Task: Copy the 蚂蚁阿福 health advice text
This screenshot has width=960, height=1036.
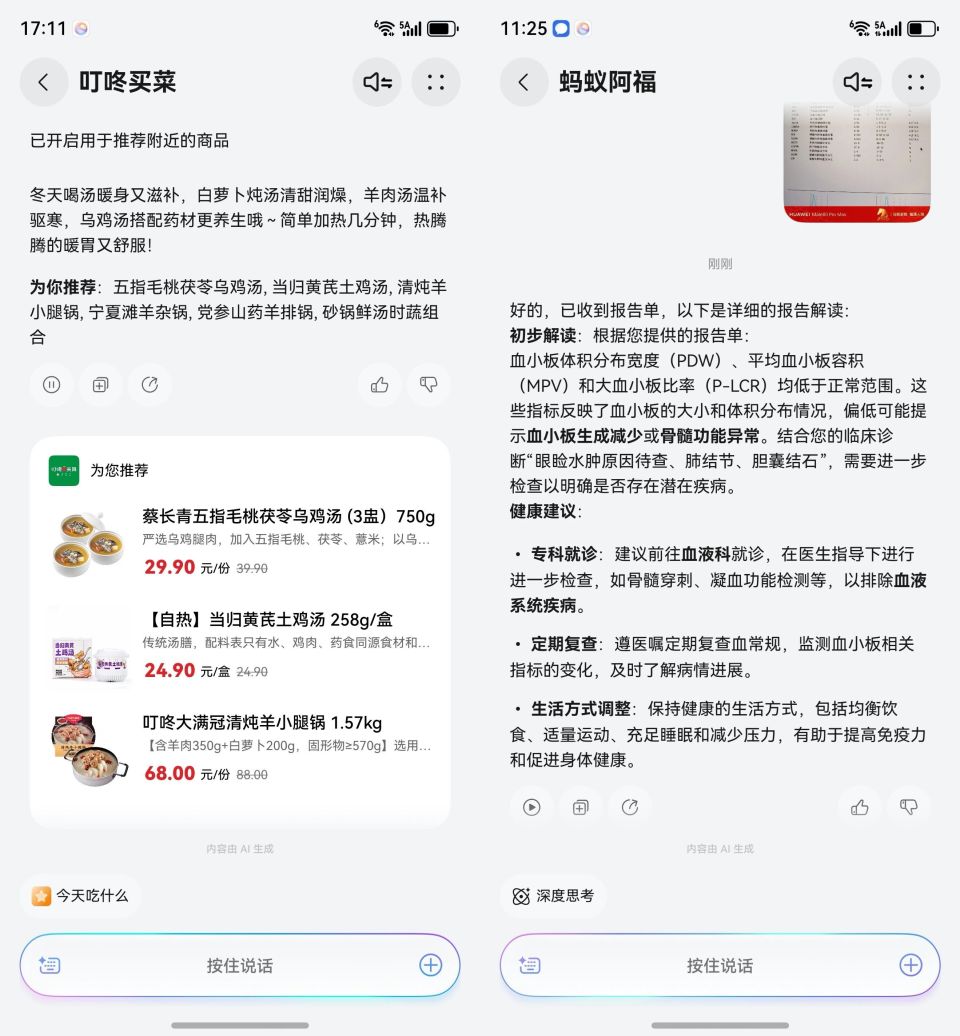Action: (x=581, y=807)
